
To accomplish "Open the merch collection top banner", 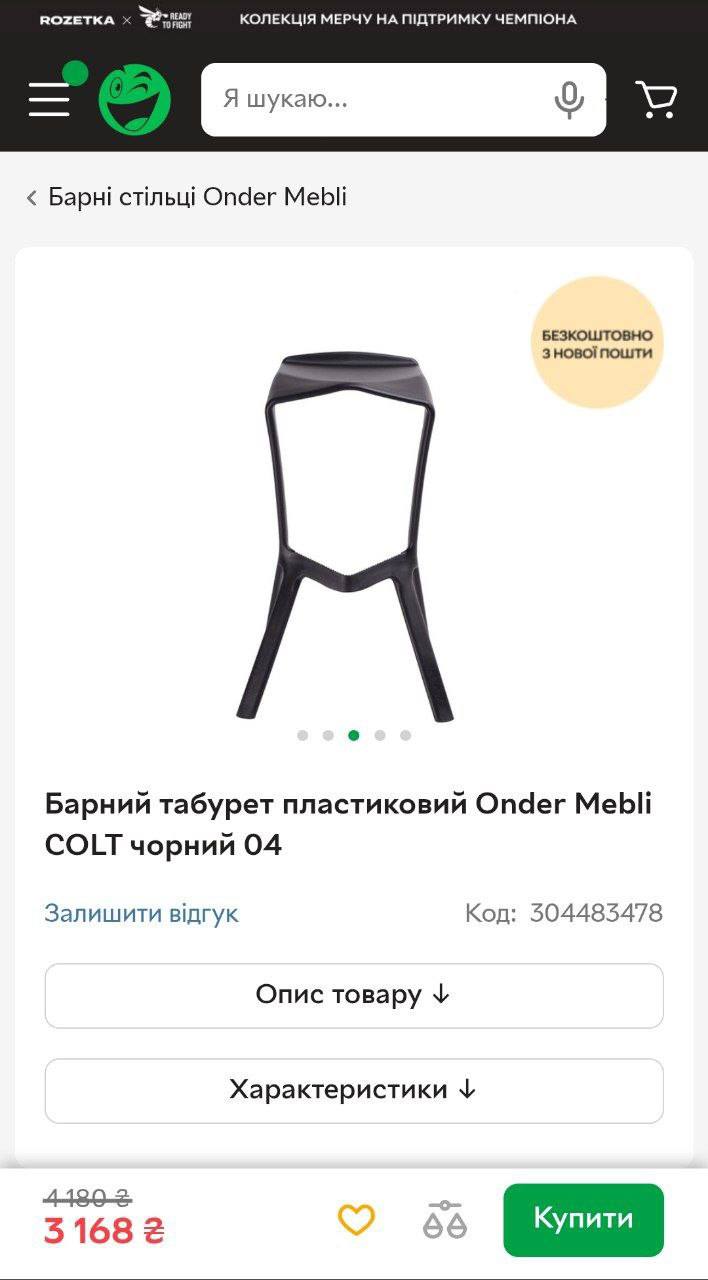I will click(x=354, y=19).
